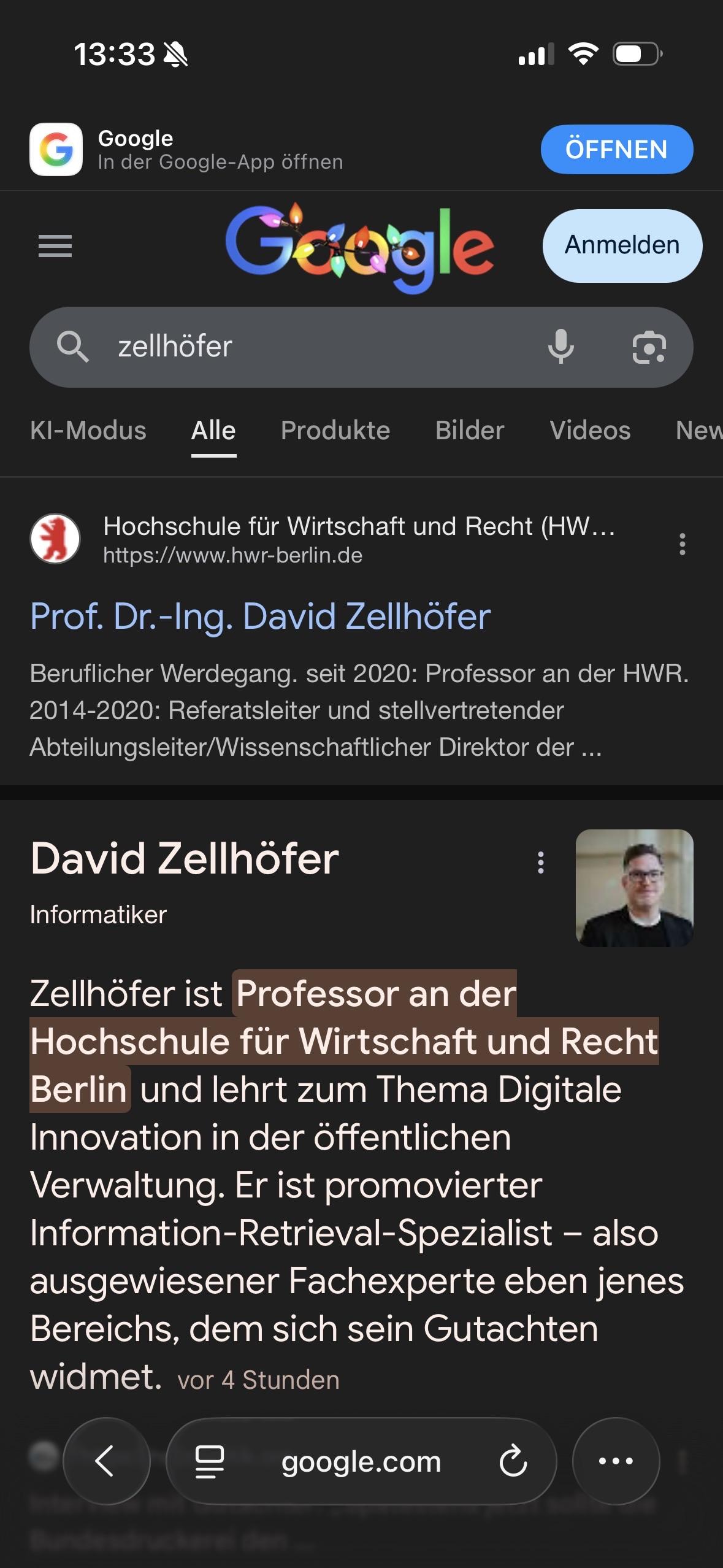Open the Prof. Dr.-Ing. David Zellhöfer result
The width and height of the screenshot is (723, 1568).
click(x=260, y=616)
